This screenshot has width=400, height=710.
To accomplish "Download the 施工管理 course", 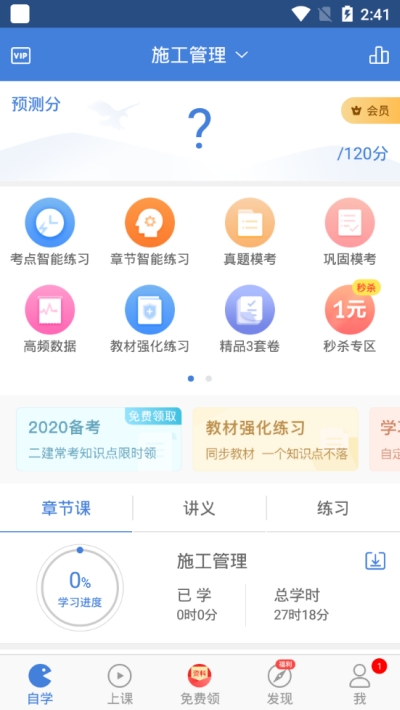I will coord(376,561).
